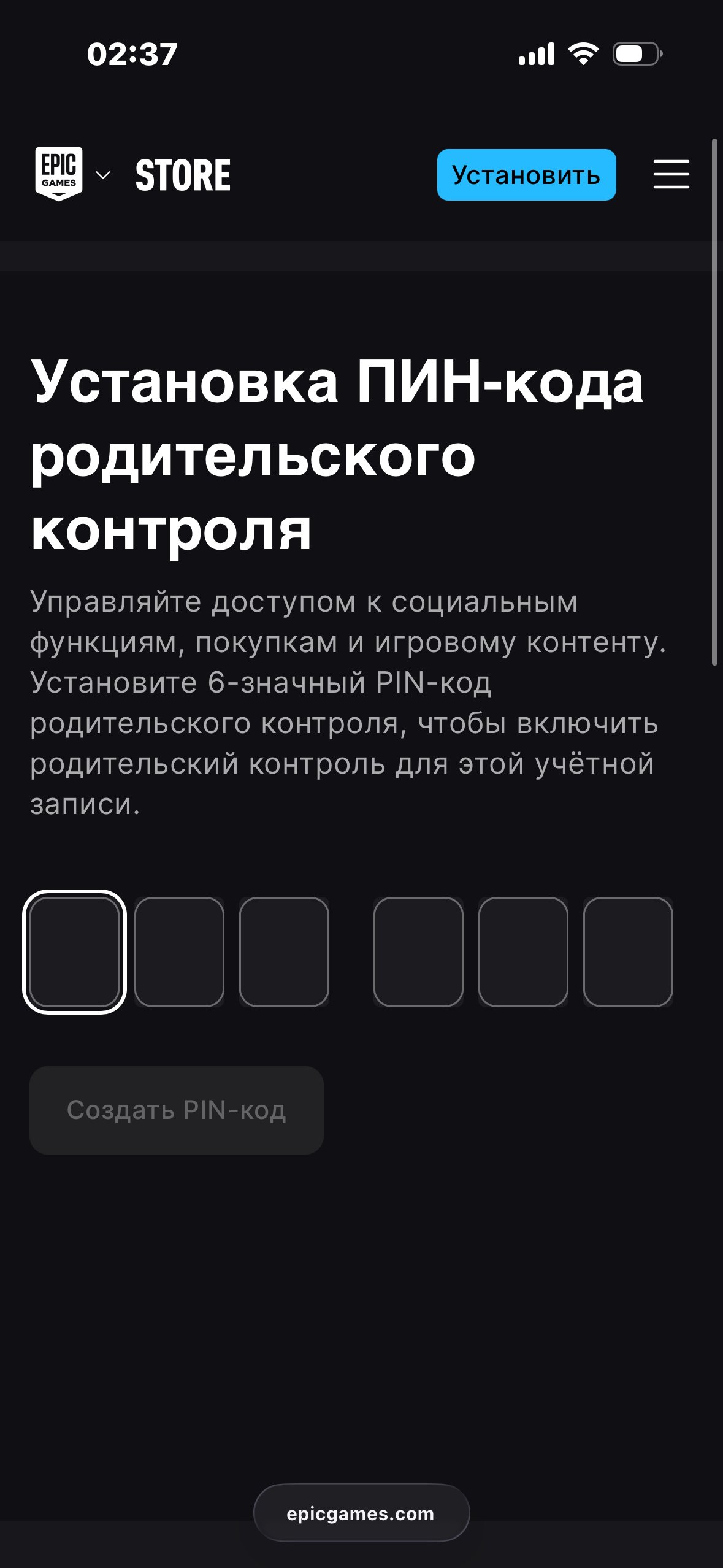Tap the blue Установить button

click(526, 175)
